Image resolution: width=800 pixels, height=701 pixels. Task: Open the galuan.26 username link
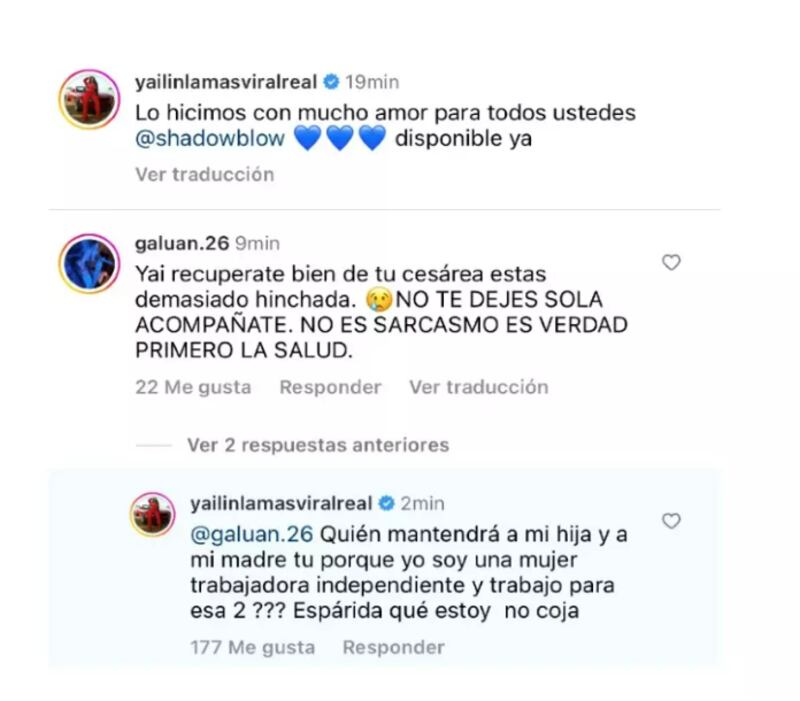click(x=181, y=243)
